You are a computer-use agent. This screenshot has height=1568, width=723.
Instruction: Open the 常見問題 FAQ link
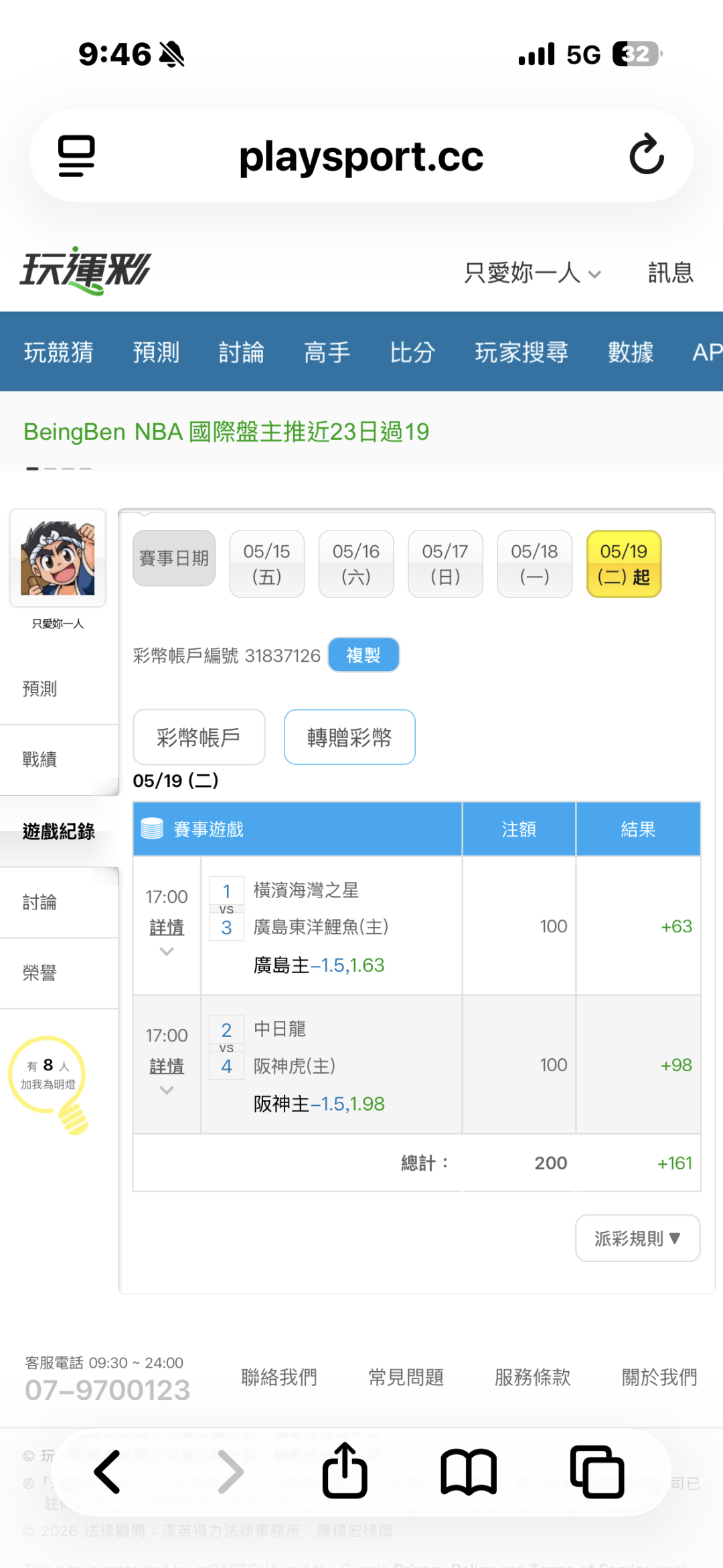pyautogui.click(x=406, y=1377)
